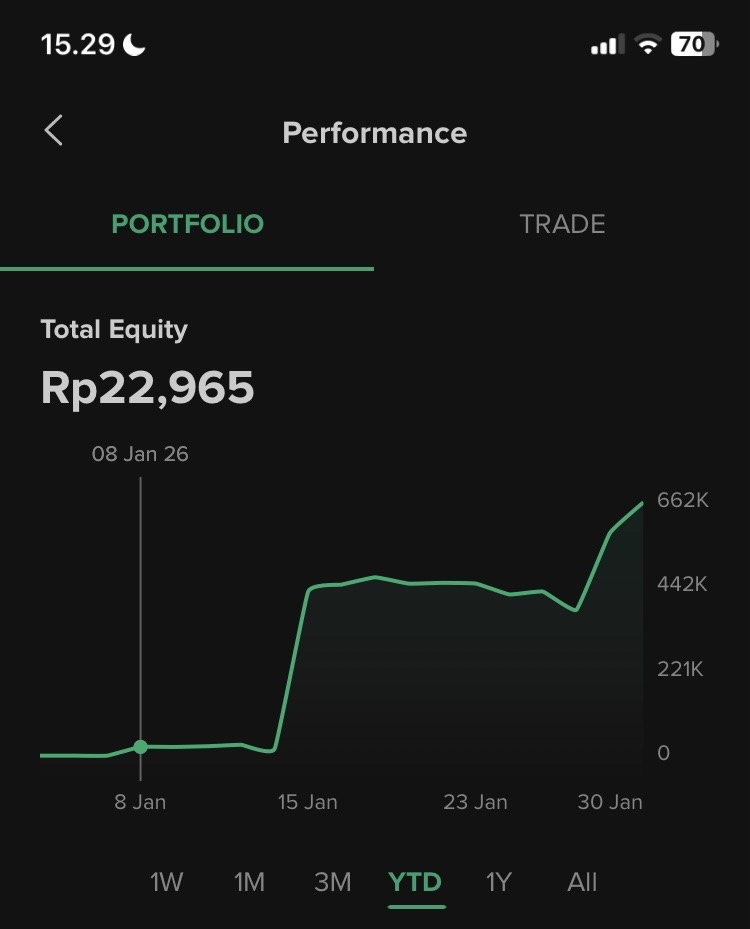The height and width of the screenshot is (929, 750).
Task: View the 3M performance range
Action: (332, 882)
